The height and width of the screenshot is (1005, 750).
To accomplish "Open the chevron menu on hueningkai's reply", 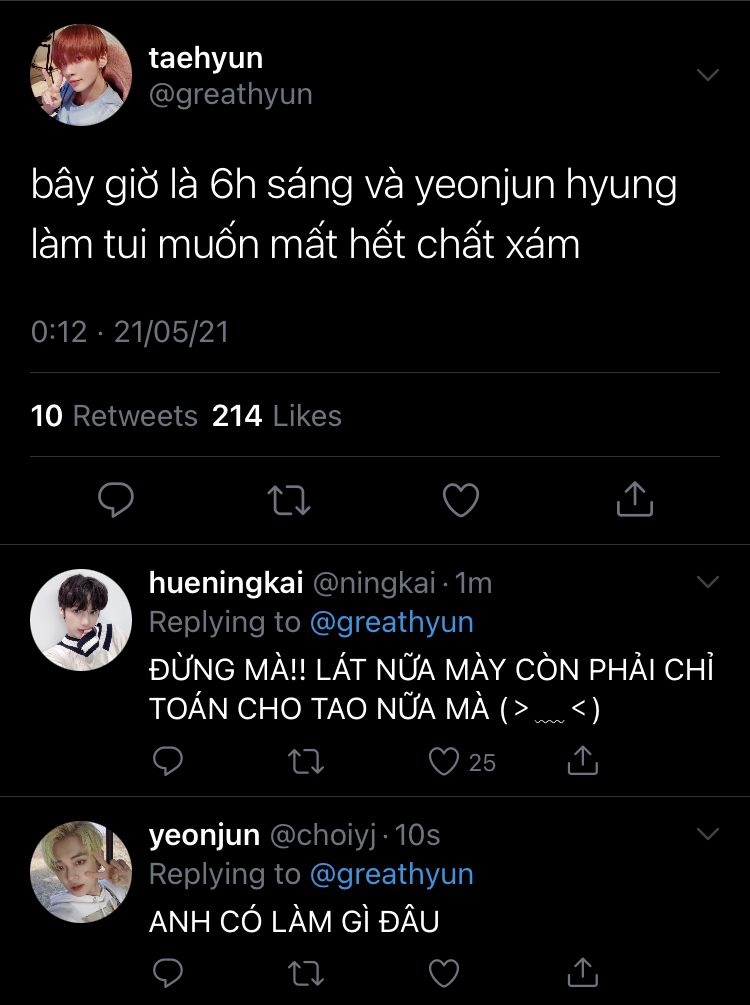I will 708,582.
